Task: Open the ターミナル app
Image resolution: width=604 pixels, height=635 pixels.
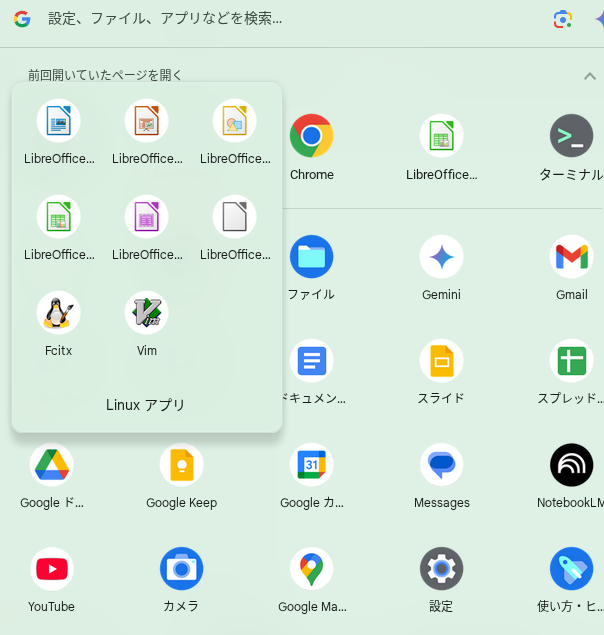Action: pyautogui.click(x=571, y=137)
